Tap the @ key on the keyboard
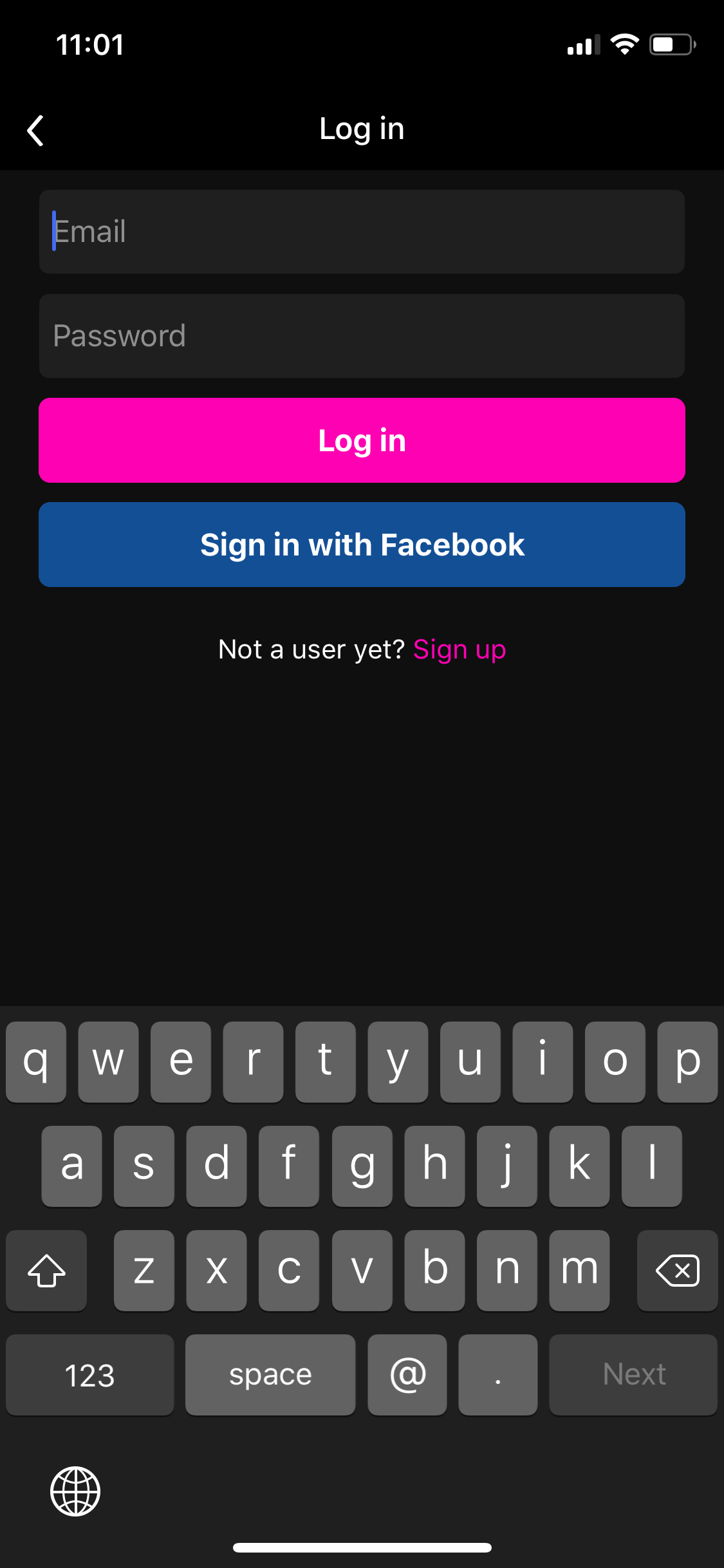Image resolution: width=724 pixels, height=1568 pixels. pyautogui.click(x=407, y=1375)
